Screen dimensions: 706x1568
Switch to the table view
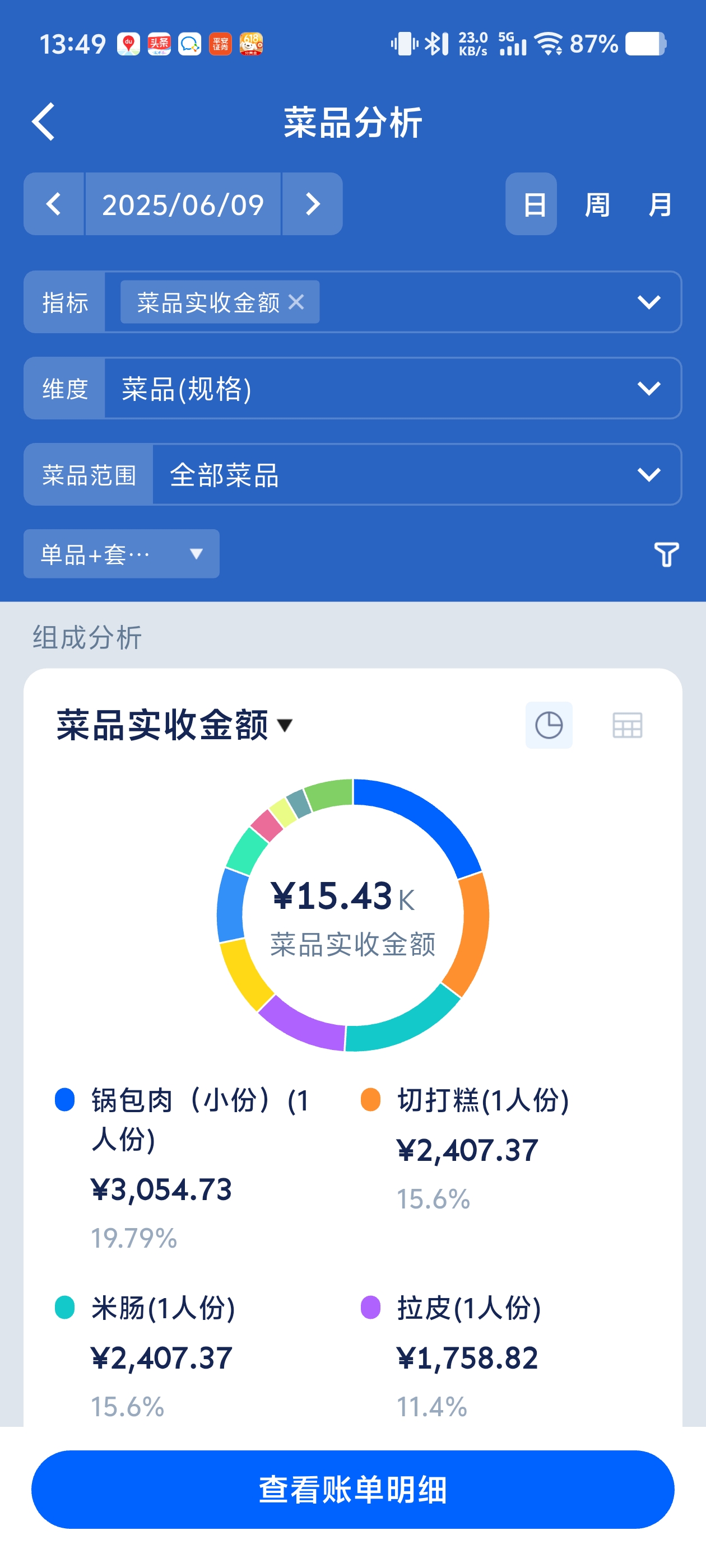627,725
